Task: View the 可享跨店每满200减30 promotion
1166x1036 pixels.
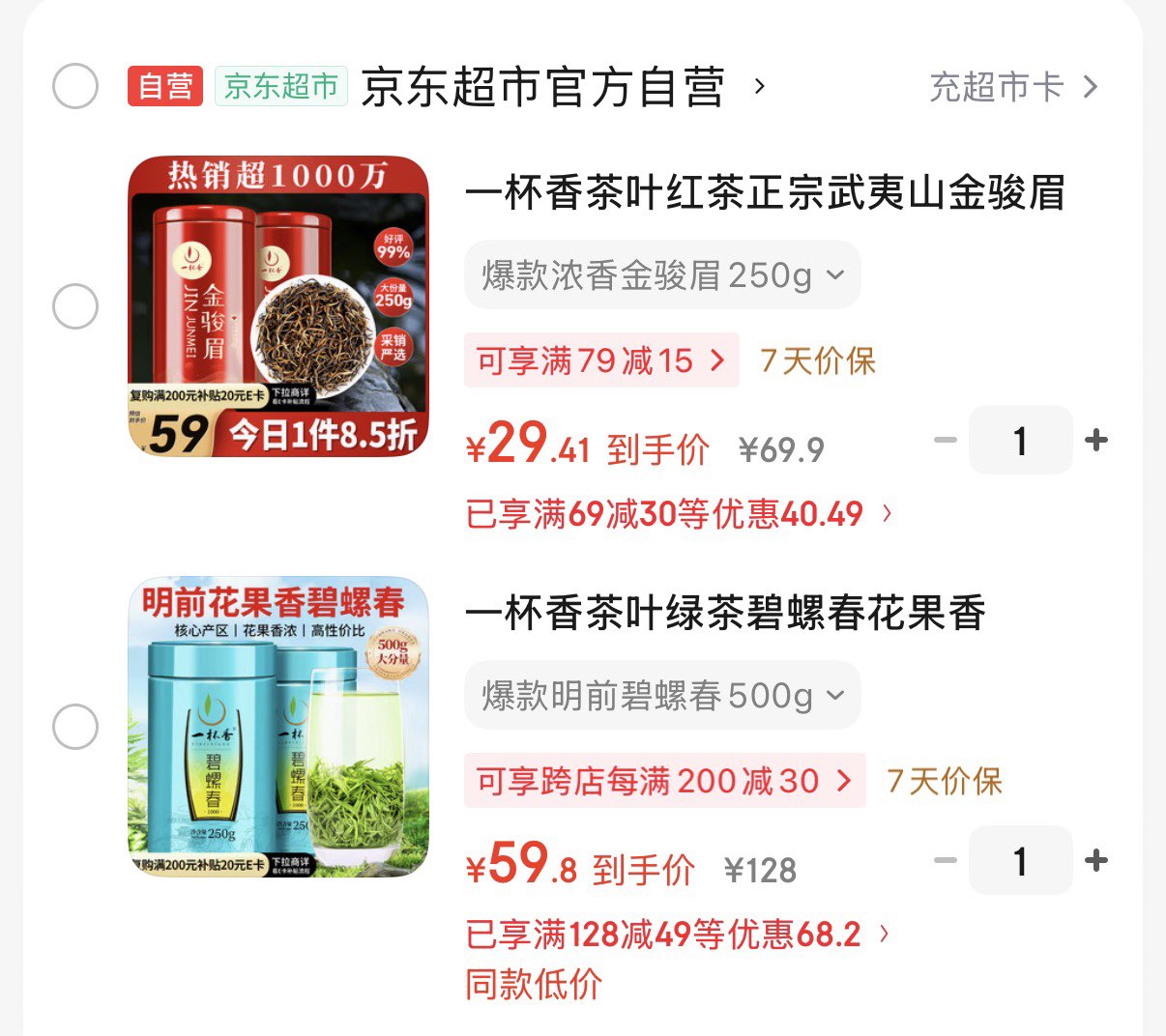Action: point(663,781)
